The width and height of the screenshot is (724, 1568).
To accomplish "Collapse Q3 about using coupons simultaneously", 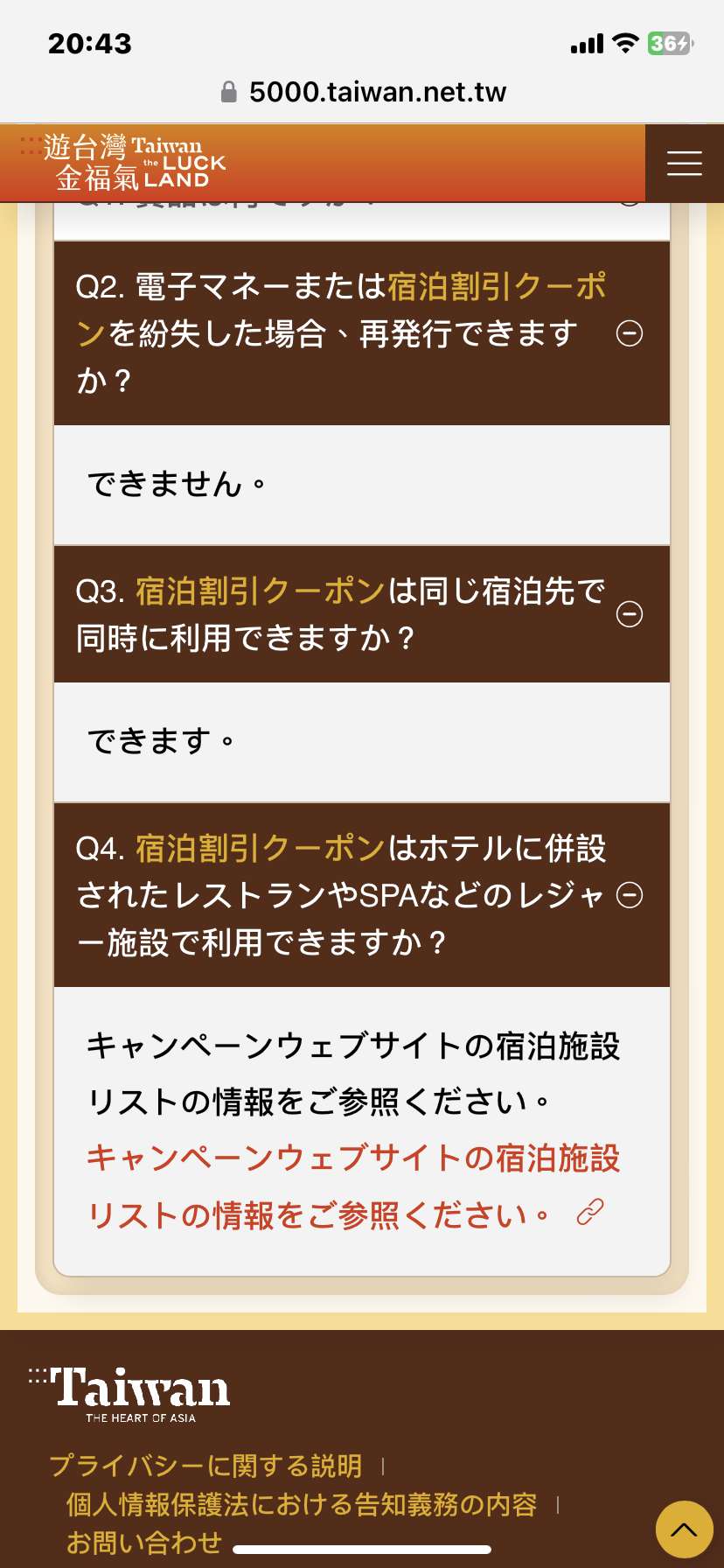I will click(x=362, y=614).
